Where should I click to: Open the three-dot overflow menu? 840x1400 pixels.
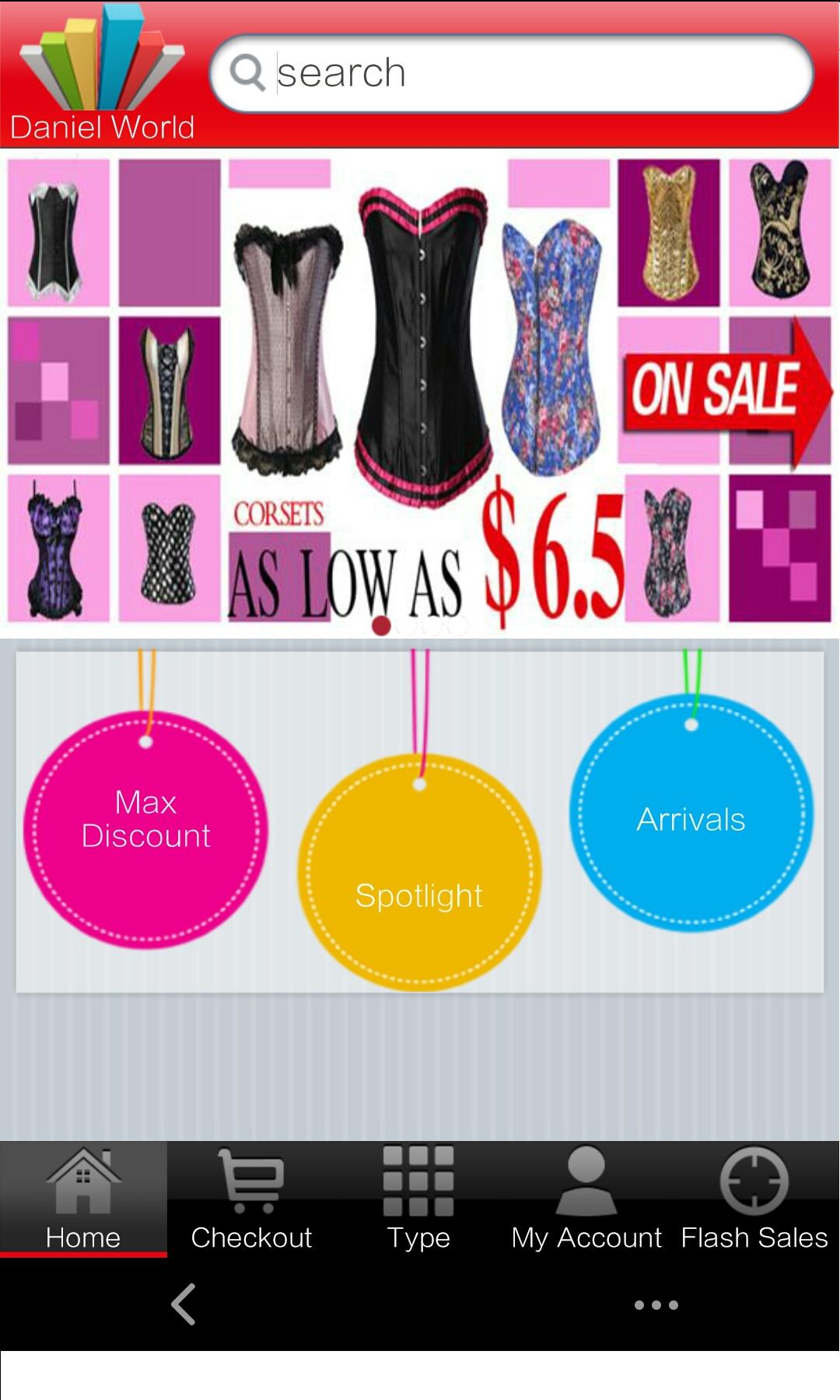(656, 1304)
